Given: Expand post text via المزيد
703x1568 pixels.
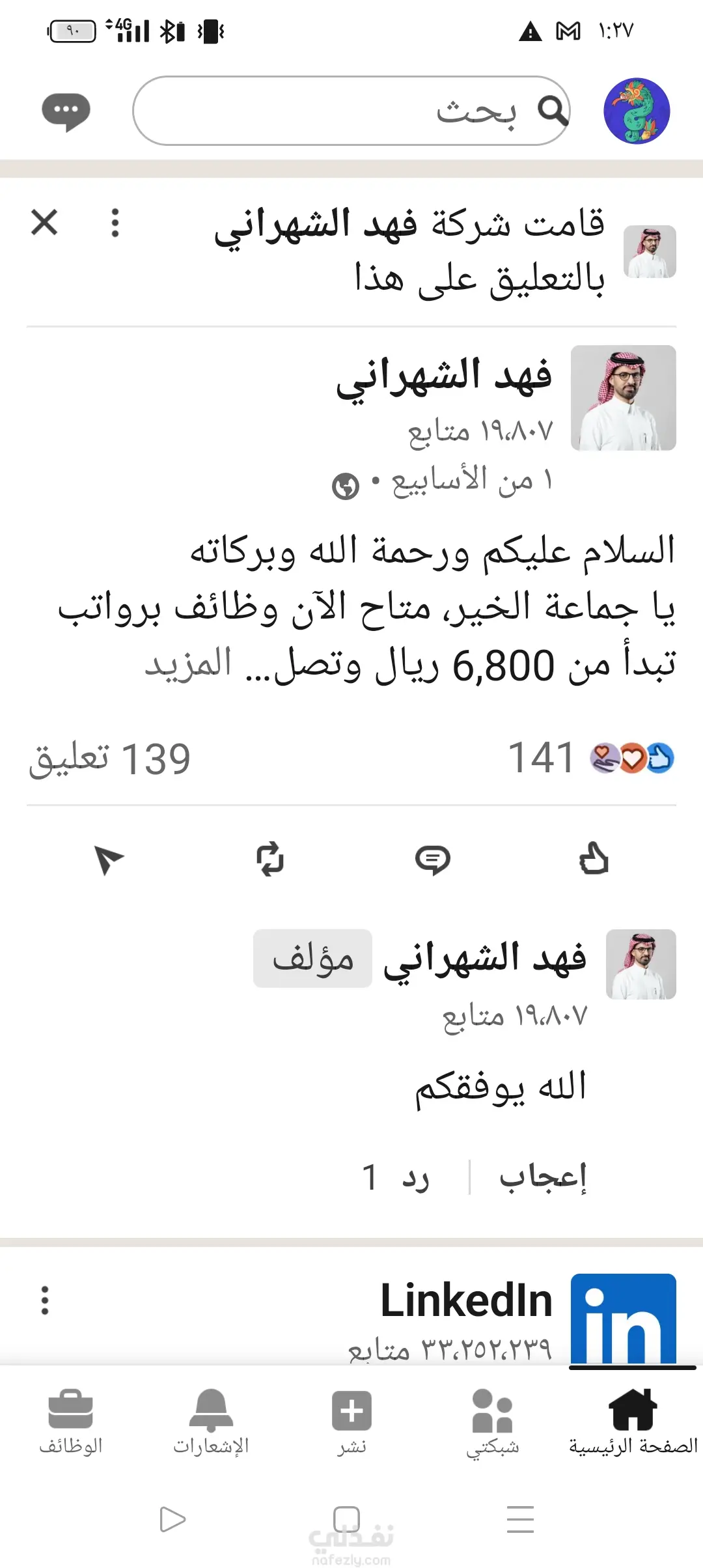Looking at the screenshot, I should point(188,664).
